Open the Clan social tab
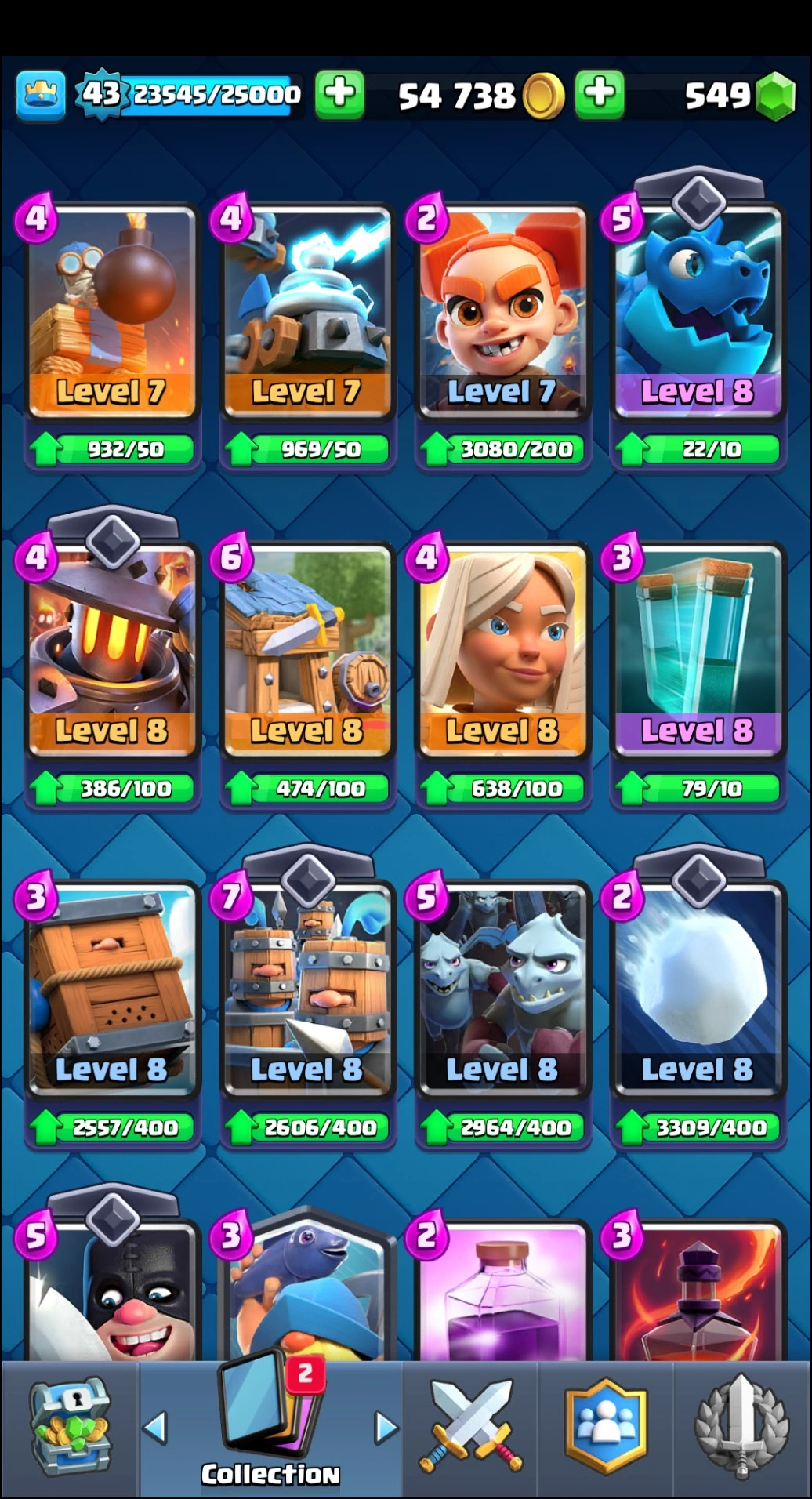The height and width of the screenshot is (1499, 812). (x=606, y=1428)
